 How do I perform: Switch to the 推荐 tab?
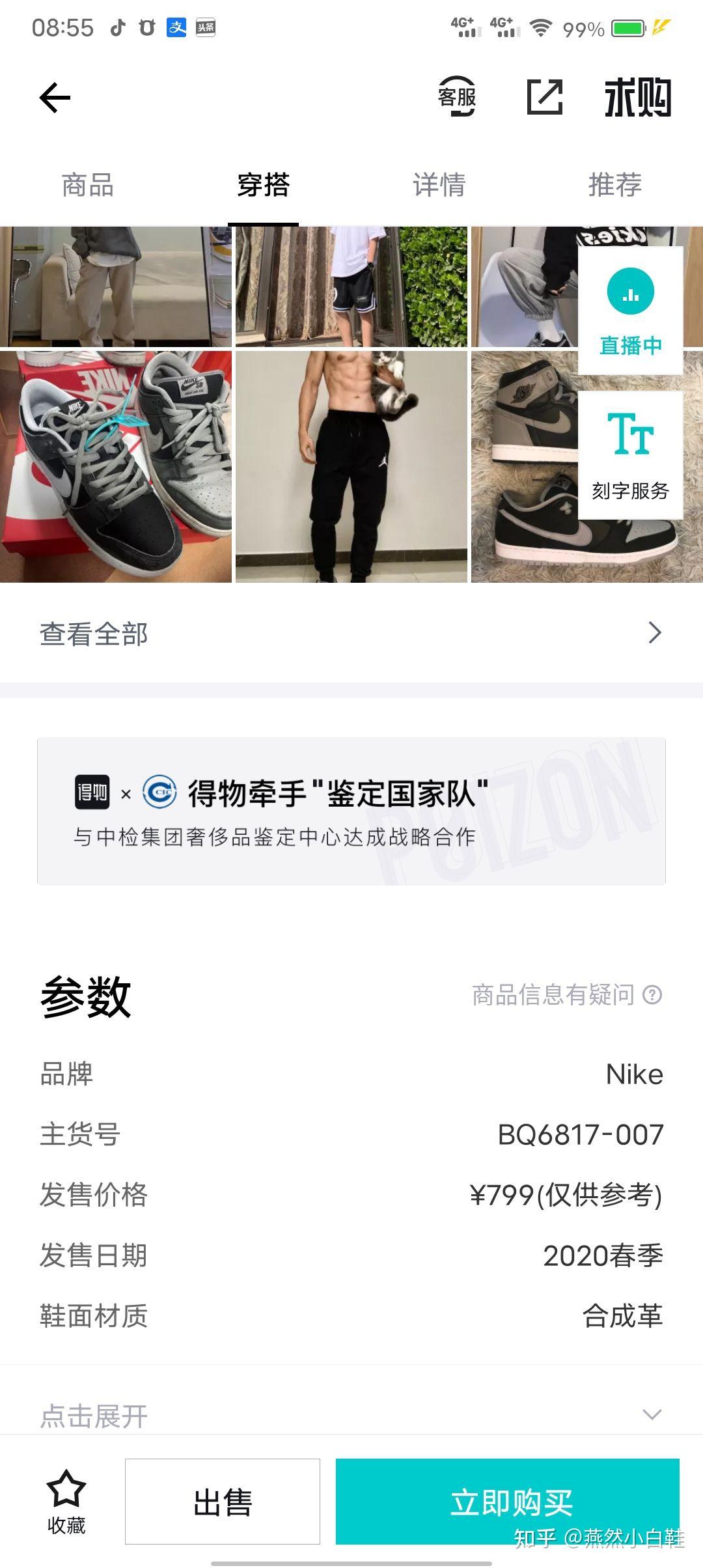[615, 185]
